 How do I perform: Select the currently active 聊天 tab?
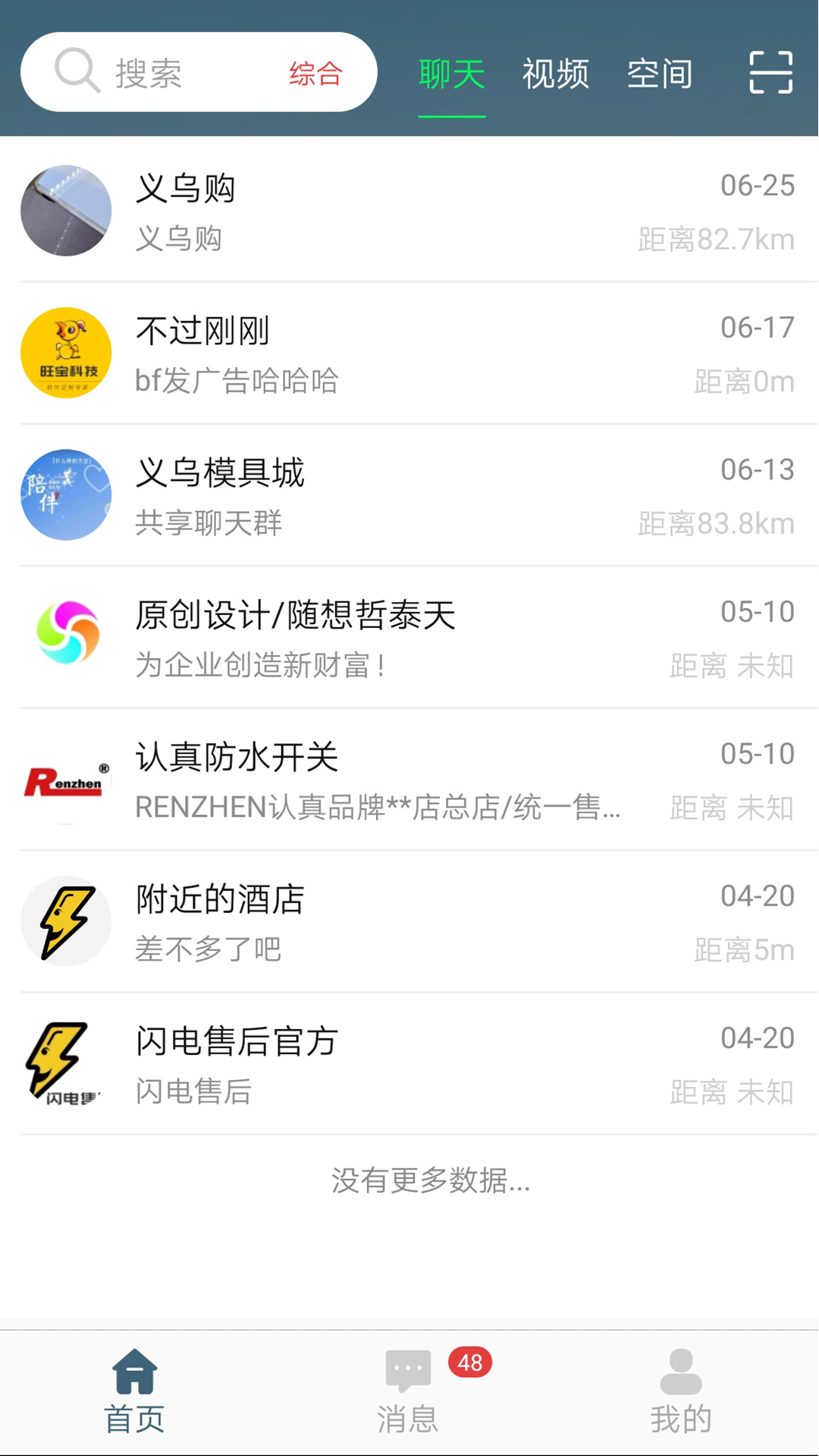pyautogui.click(x=452, y=74)
